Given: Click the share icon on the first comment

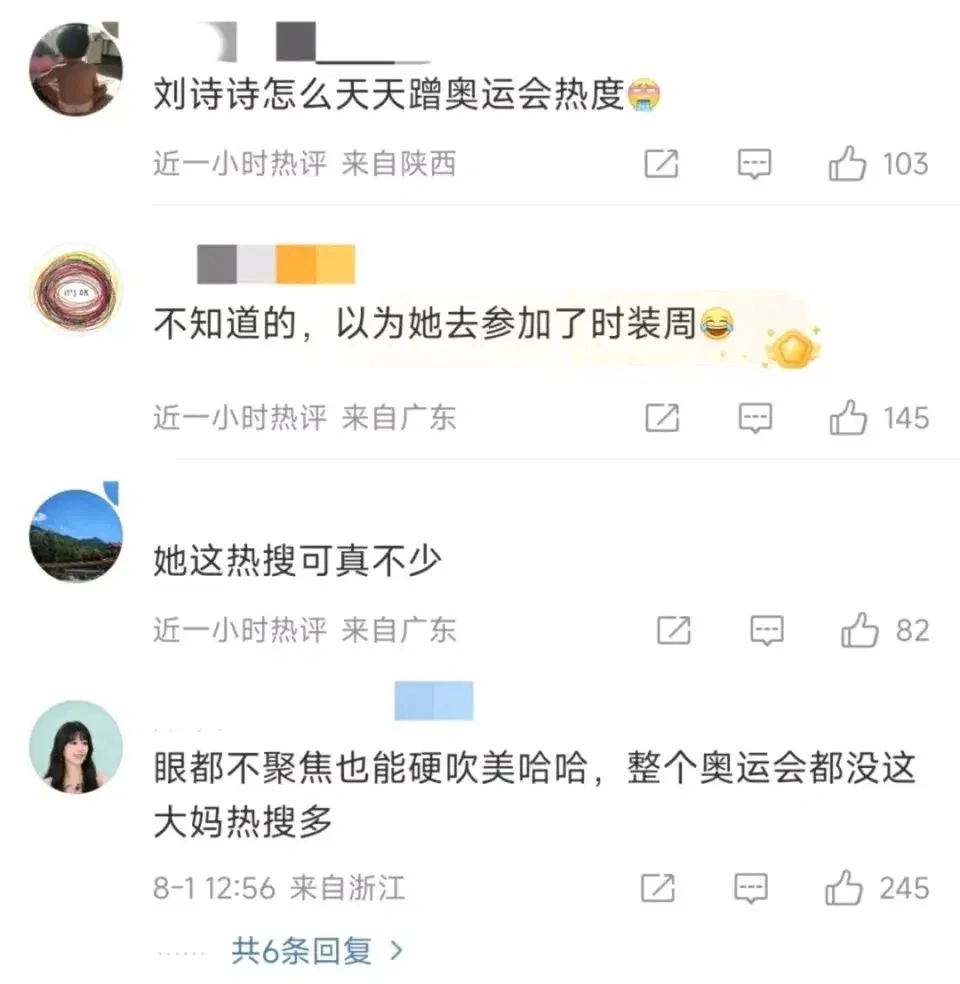Looking at the screenshot, I should (662, 164).
